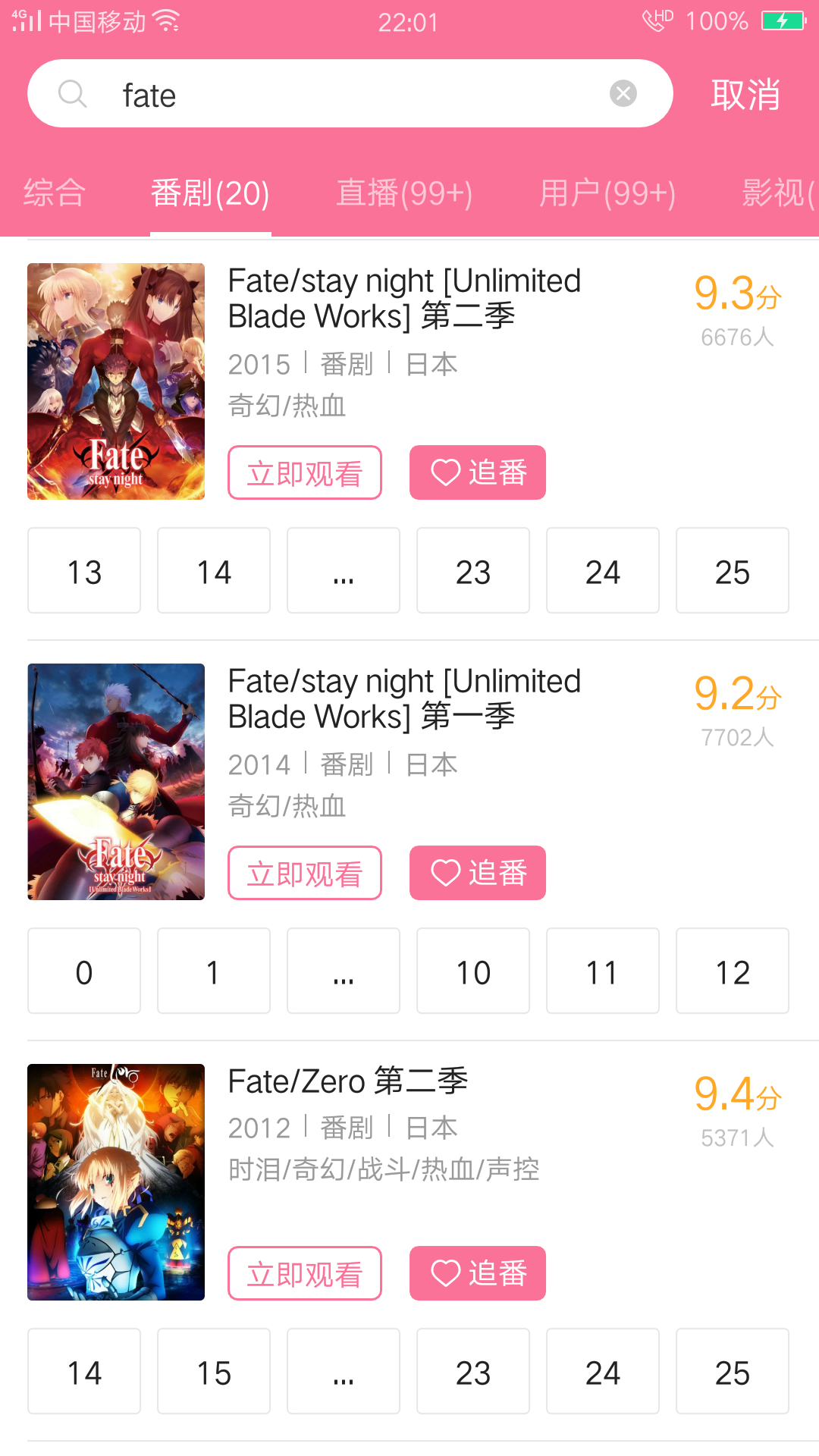This screenshot has width=819, height=1456.
Task: Watch Fate/Zero 第二季 via 立即观看
Action: [x=305, y=1273]
